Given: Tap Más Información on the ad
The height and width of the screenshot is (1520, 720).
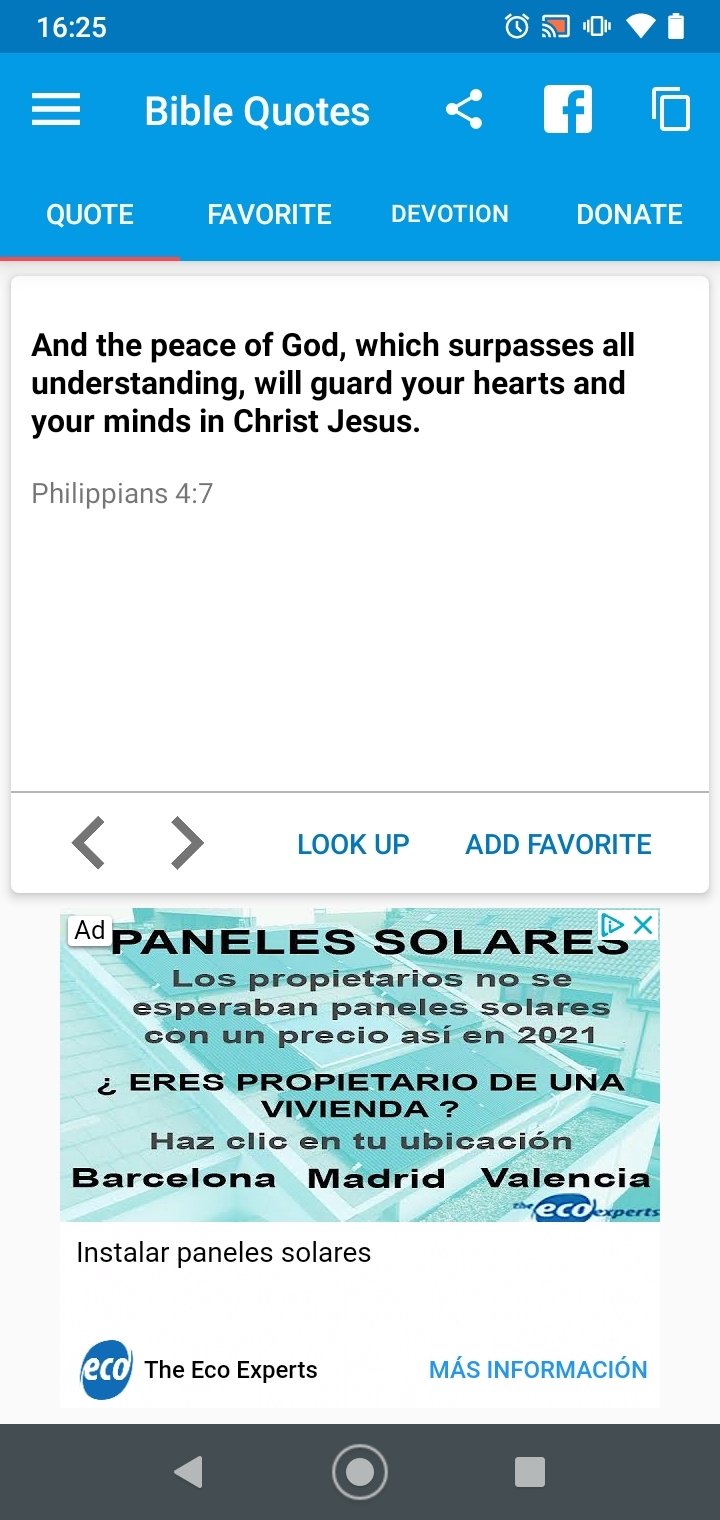Looking at the screenshot, I should [538, 1369].
